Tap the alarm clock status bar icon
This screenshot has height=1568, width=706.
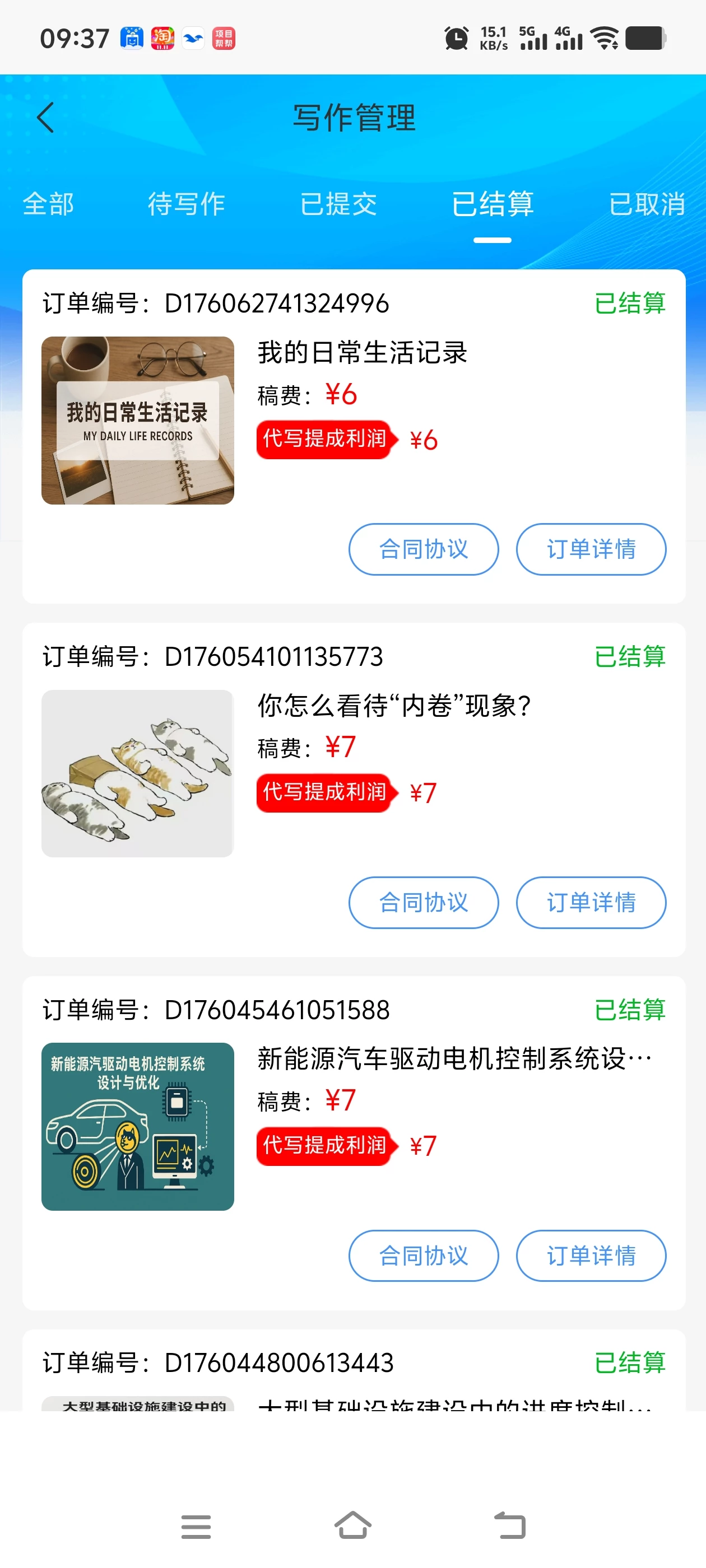click(456, 37)
